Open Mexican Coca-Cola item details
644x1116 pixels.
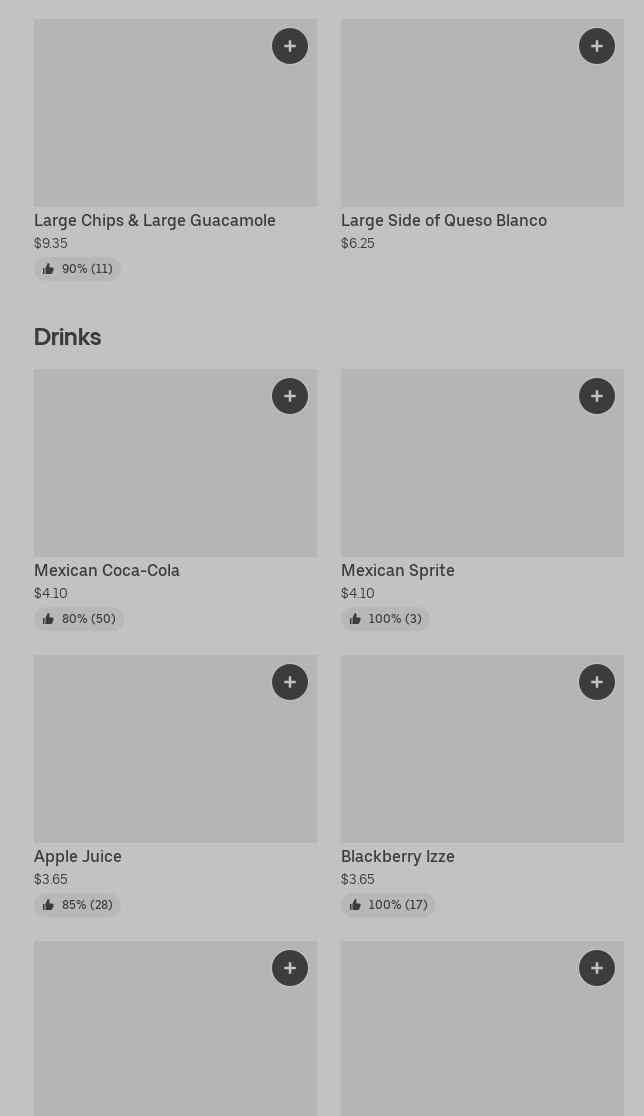107,571
